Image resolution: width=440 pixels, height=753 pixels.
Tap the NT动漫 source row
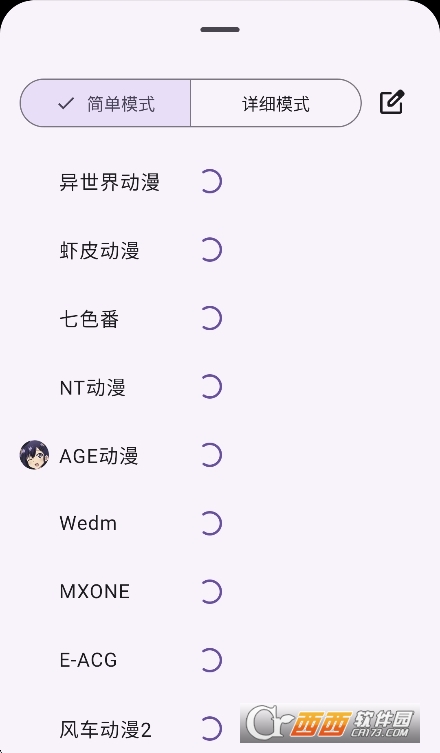(220, 387)
